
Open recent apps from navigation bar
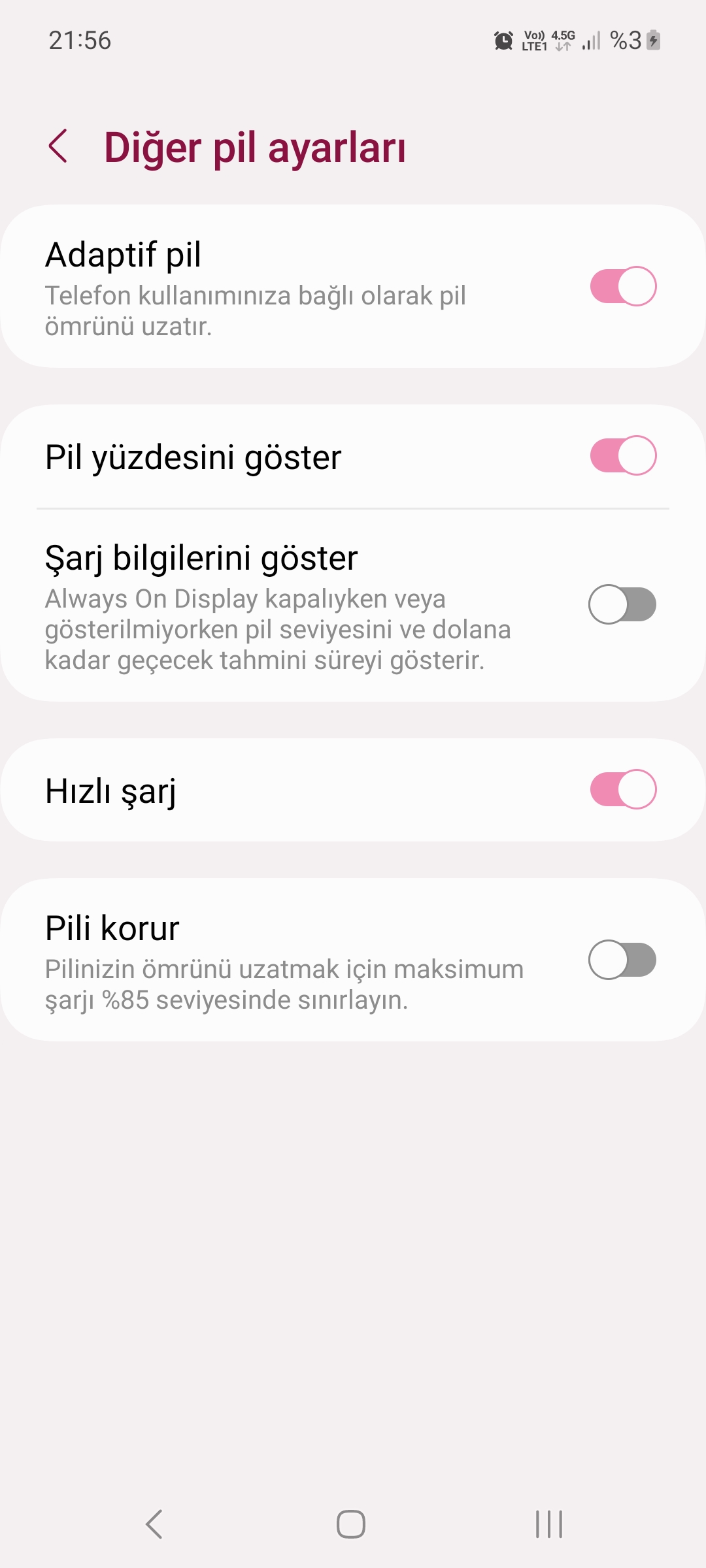(x=549, y=1524)
